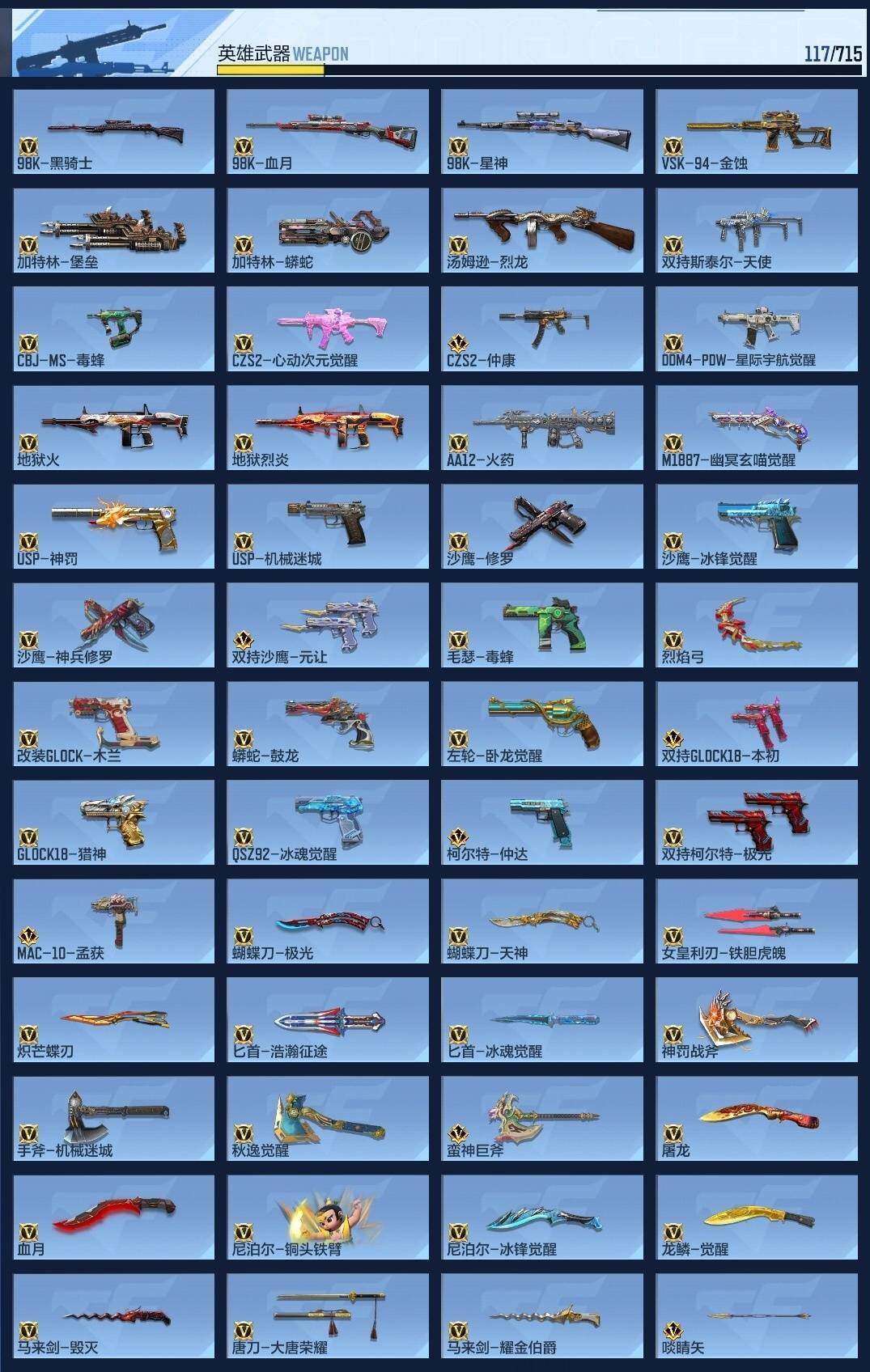Open the 地狱烈炎 weapon card
This screenshot has width=870, height=1372.
tap(328, 428)
